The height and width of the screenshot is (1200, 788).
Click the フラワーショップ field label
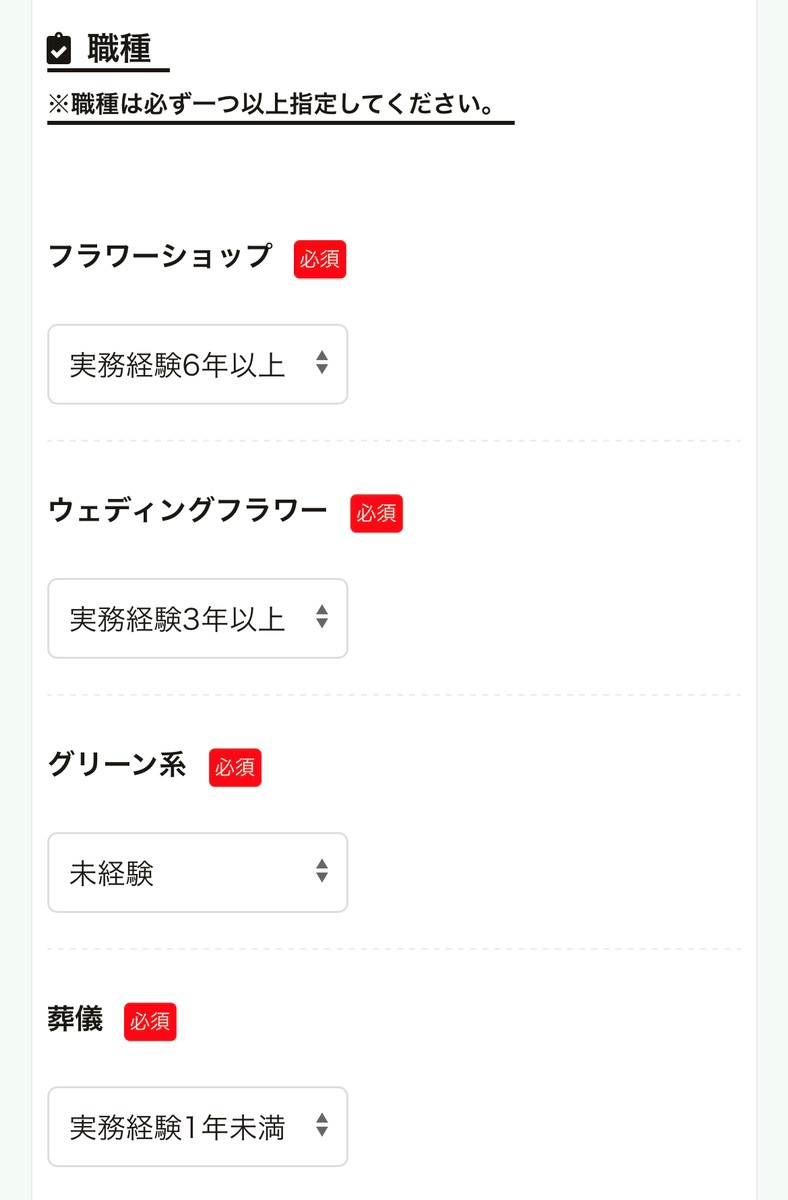160,257
